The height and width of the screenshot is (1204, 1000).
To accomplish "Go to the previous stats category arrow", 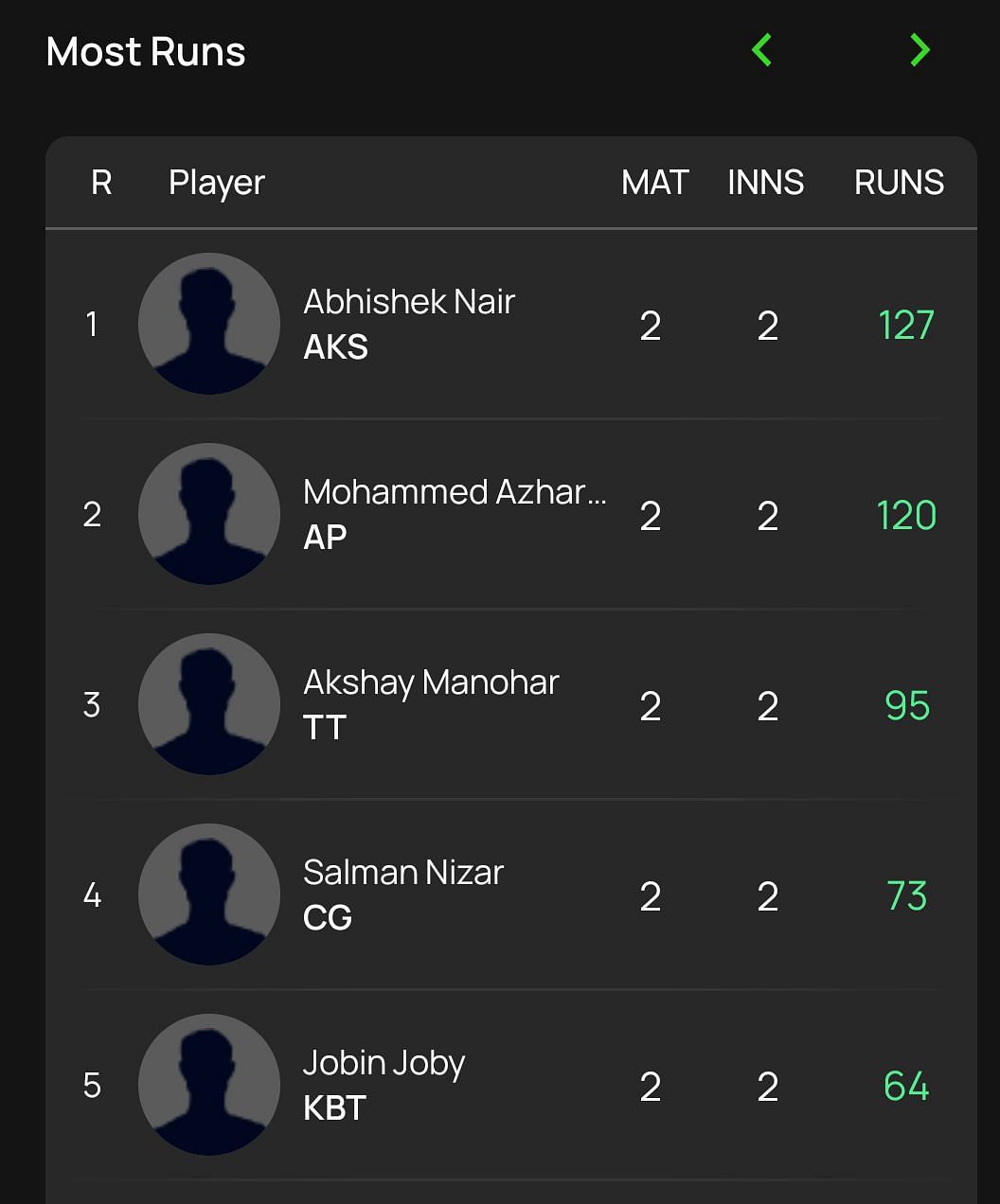I will 761,50.
